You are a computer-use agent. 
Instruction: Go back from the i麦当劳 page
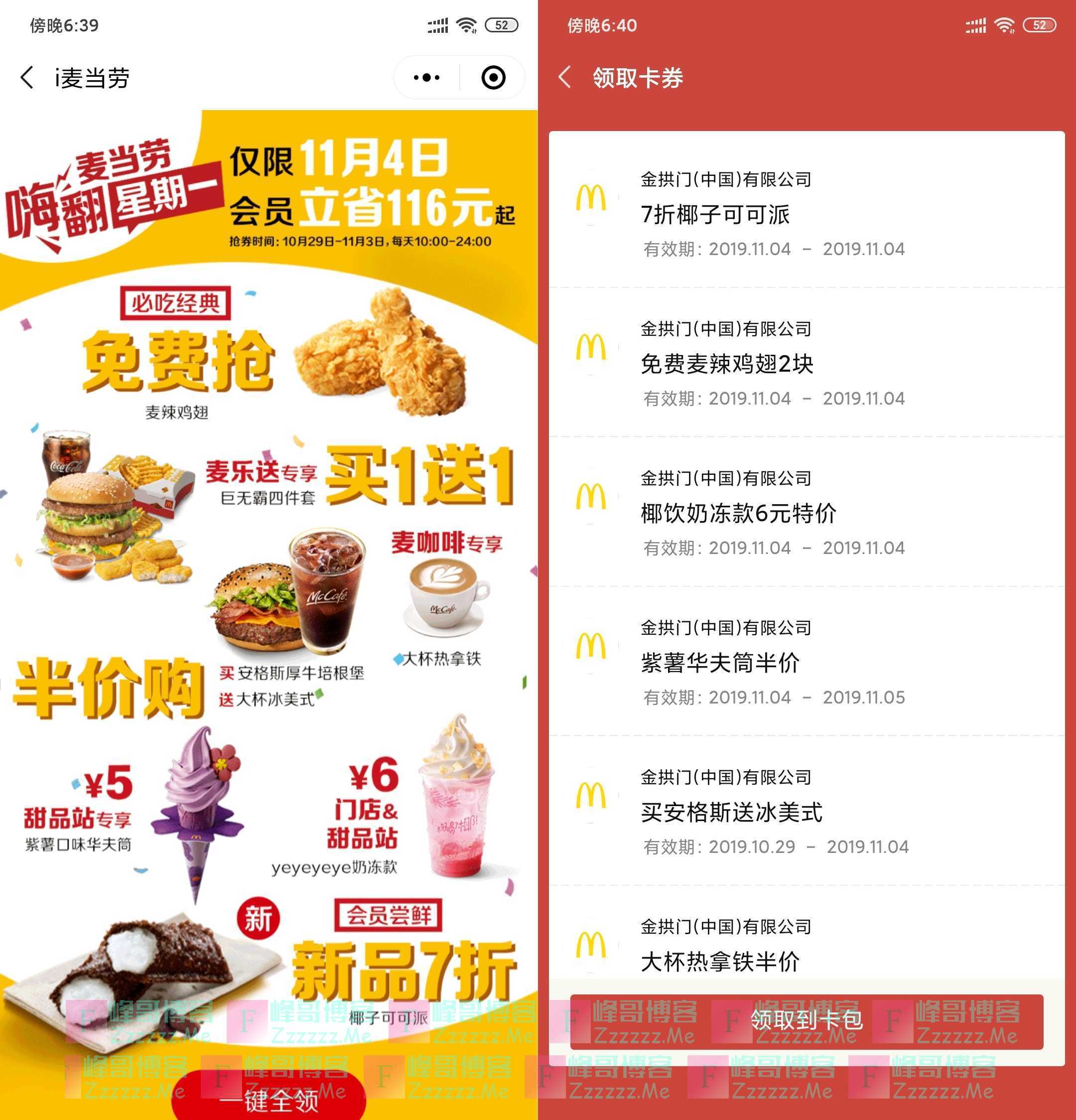click(27, 77)
